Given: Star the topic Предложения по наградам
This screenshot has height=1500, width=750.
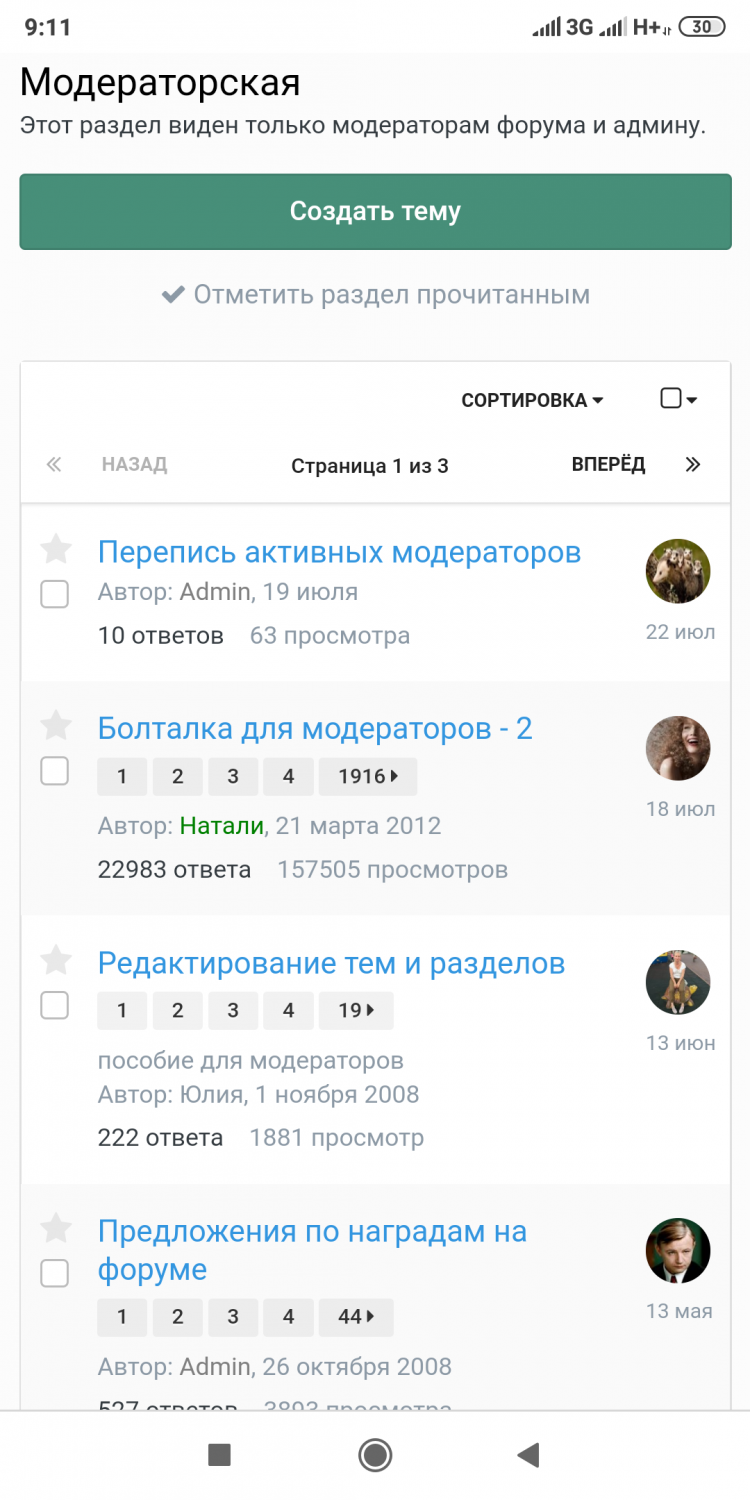Looking at the screenshot, I should [56, 1228].
